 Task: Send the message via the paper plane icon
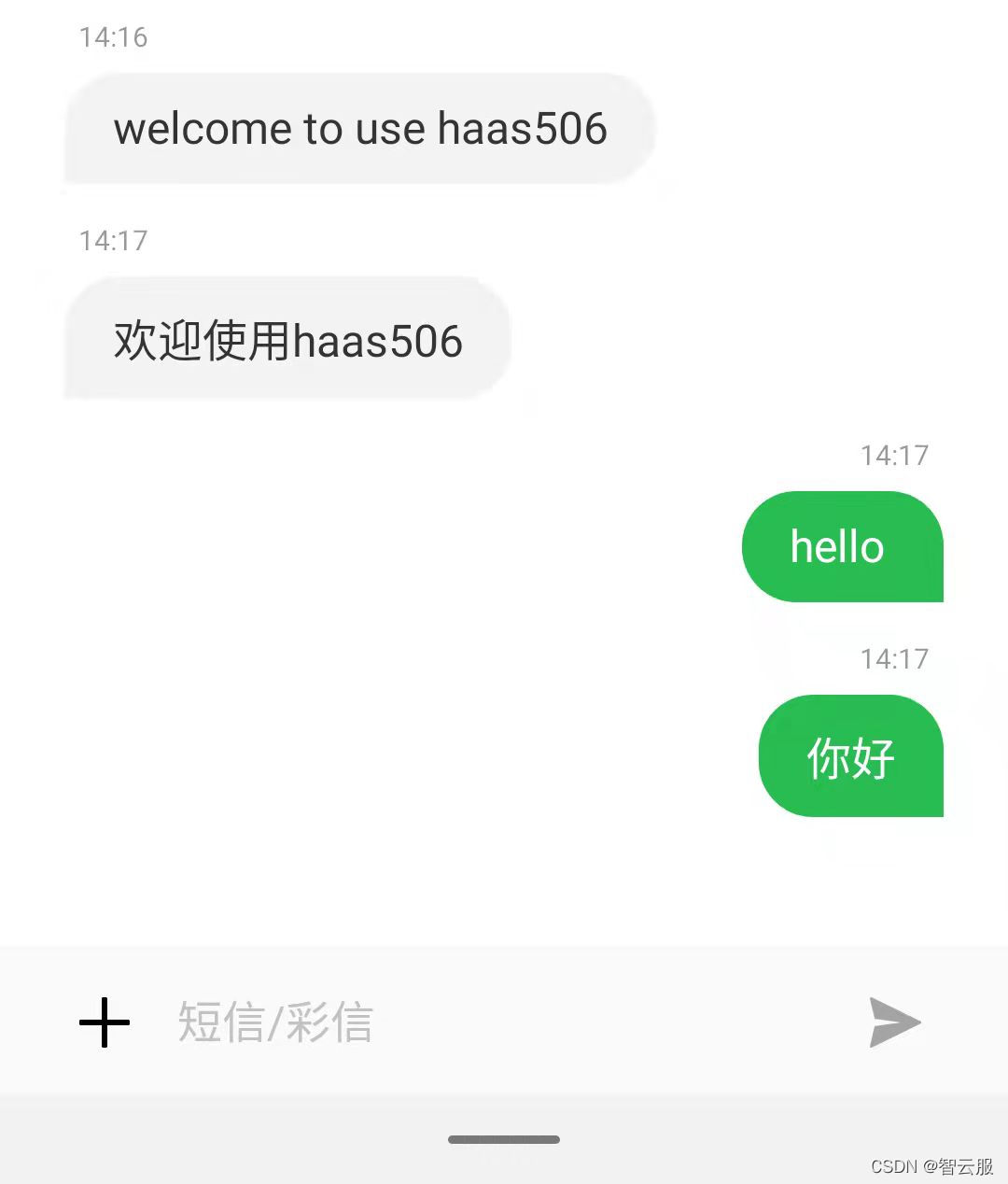893,1022
